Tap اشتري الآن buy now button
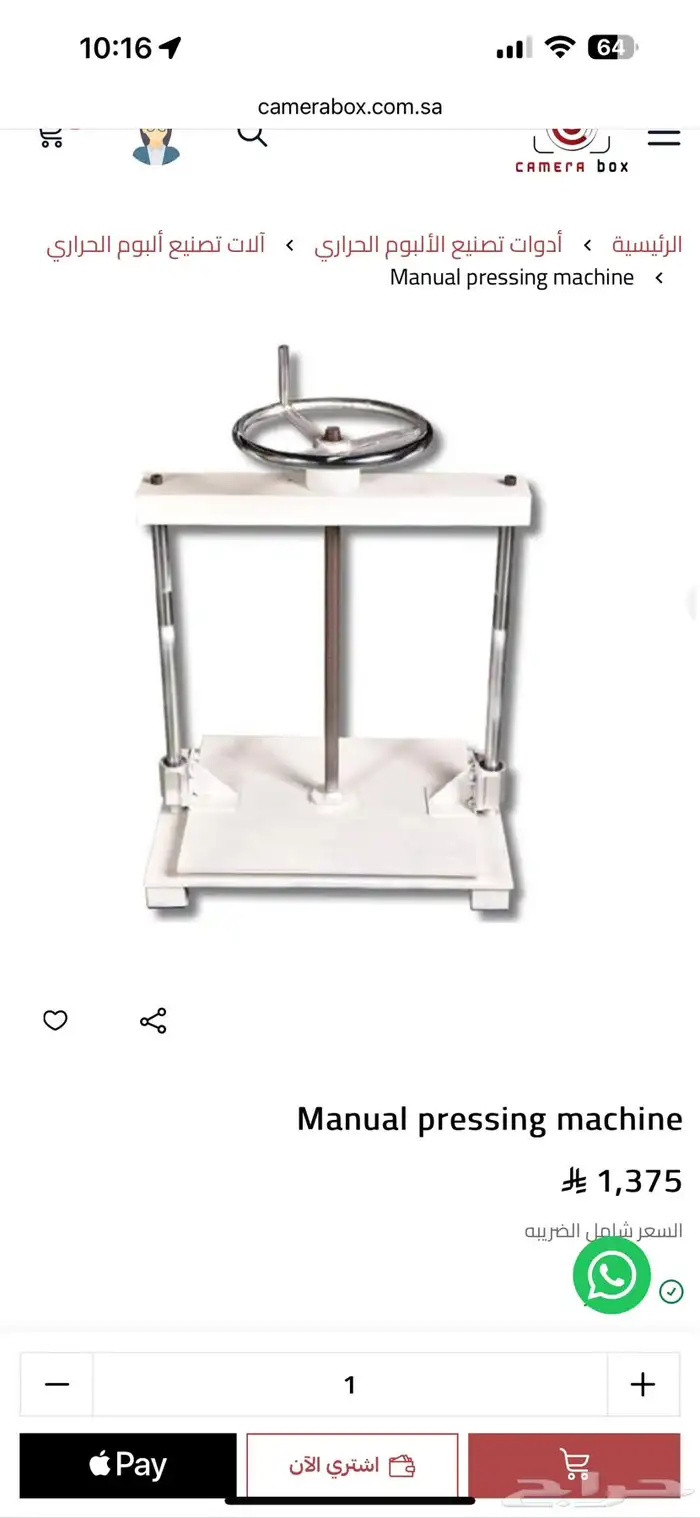 pos(352,1465)
